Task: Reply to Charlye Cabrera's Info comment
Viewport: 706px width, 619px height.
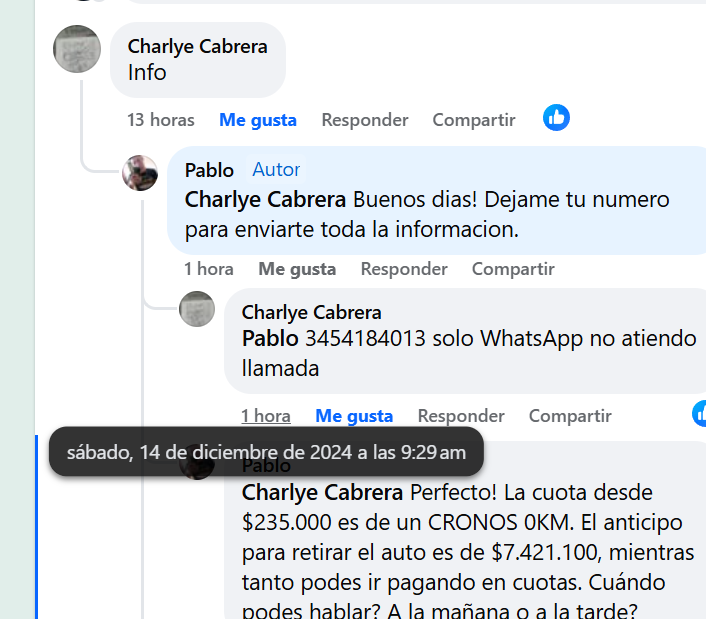Action: click(x=364, y=120)
